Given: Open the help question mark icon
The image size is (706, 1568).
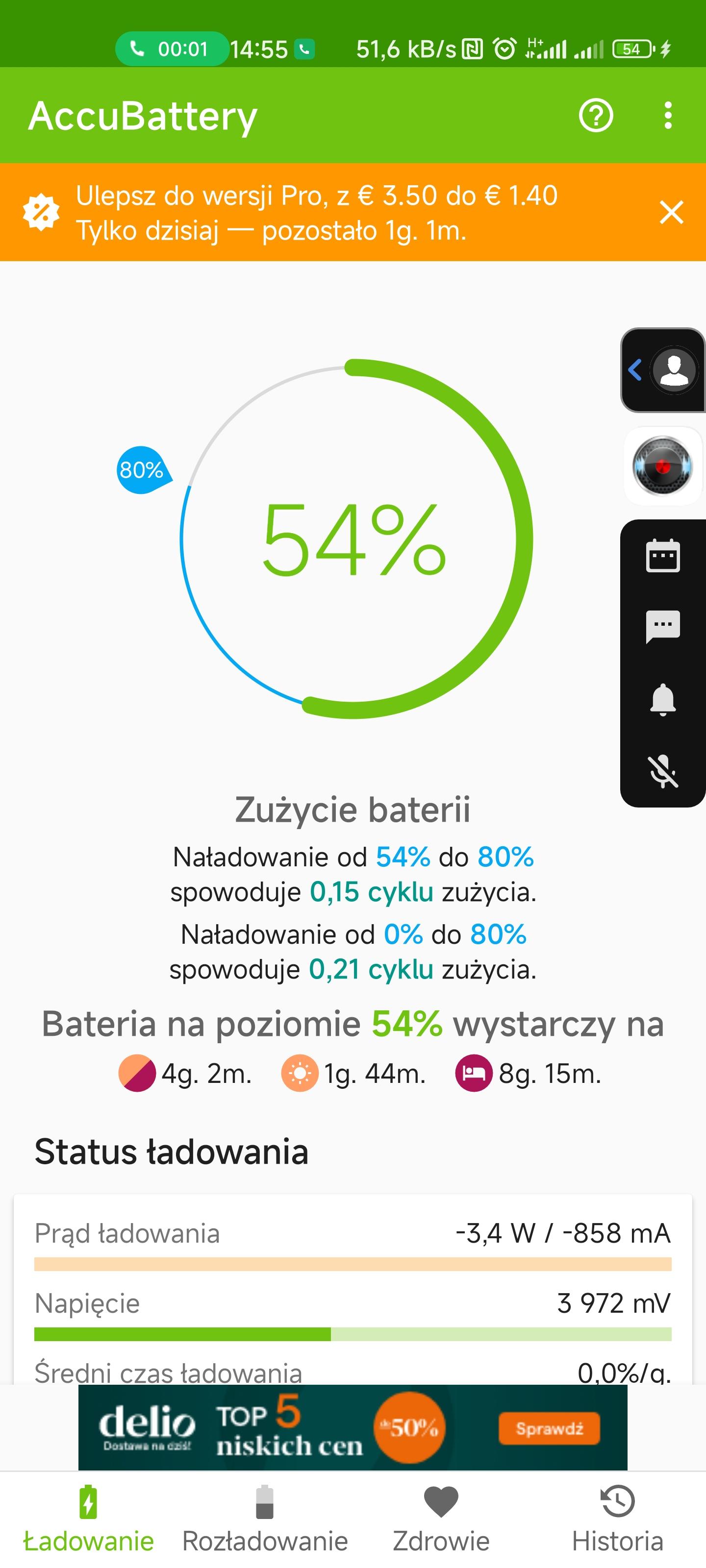Looking at the screenshot, I should tap(595, 116).
